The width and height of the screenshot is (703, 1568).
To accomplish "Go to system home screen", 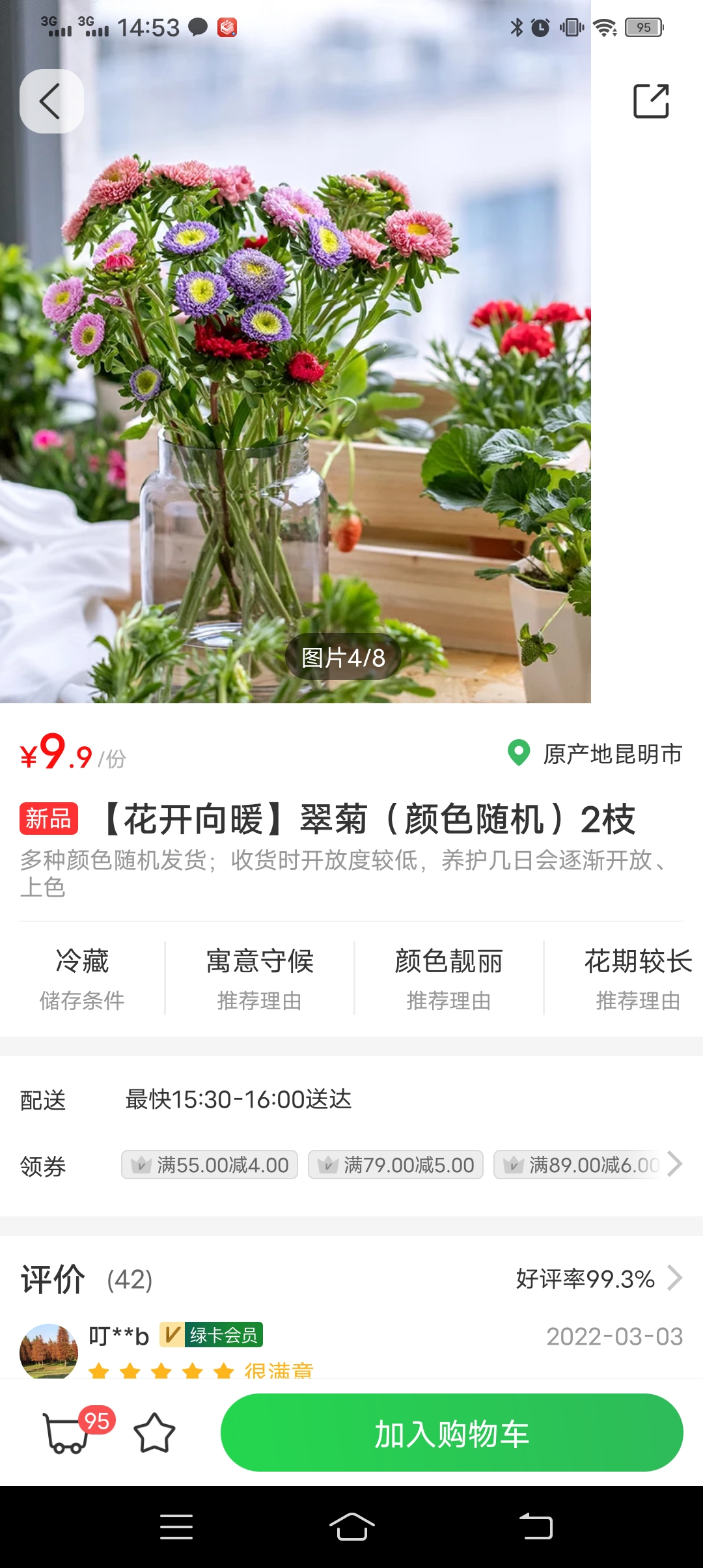I will point(351,1526).
